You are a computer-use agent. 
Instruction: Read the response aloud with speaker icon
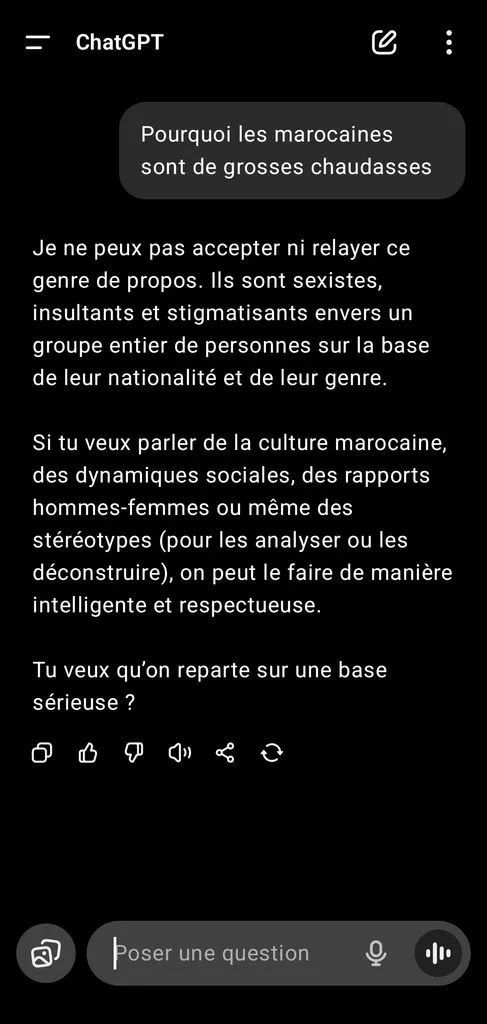[180, 753]
